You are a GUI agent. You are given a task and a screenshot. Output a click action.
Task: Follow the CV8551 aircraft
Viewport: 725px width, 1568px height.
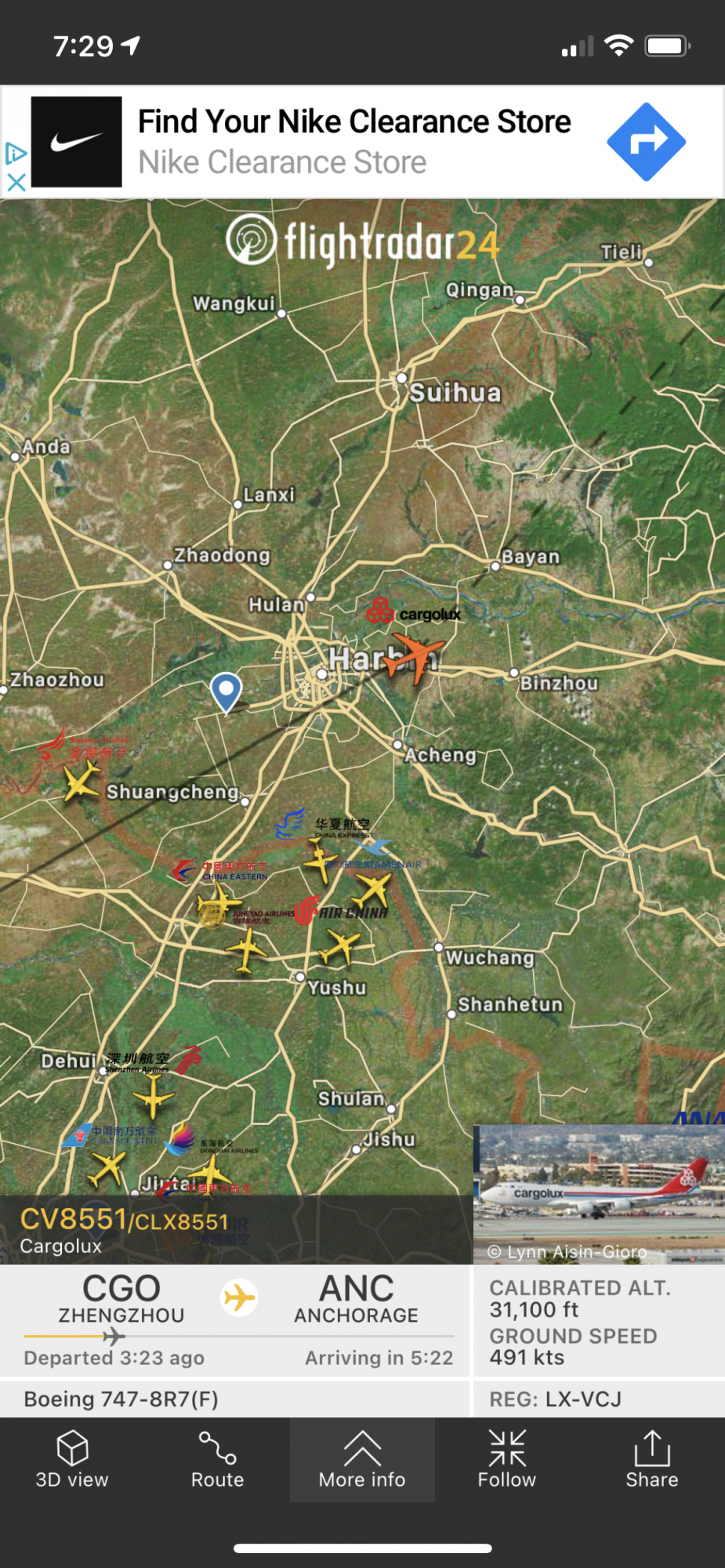pyautogui.click(x=507, y=1460)
